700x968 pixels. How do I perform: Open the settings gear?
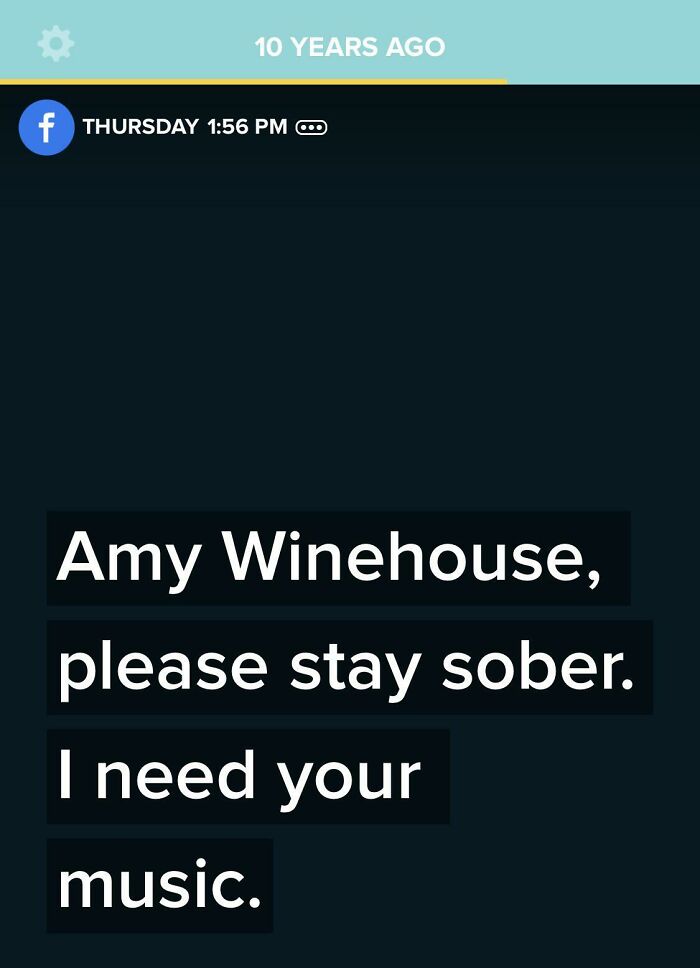point(55,44)
